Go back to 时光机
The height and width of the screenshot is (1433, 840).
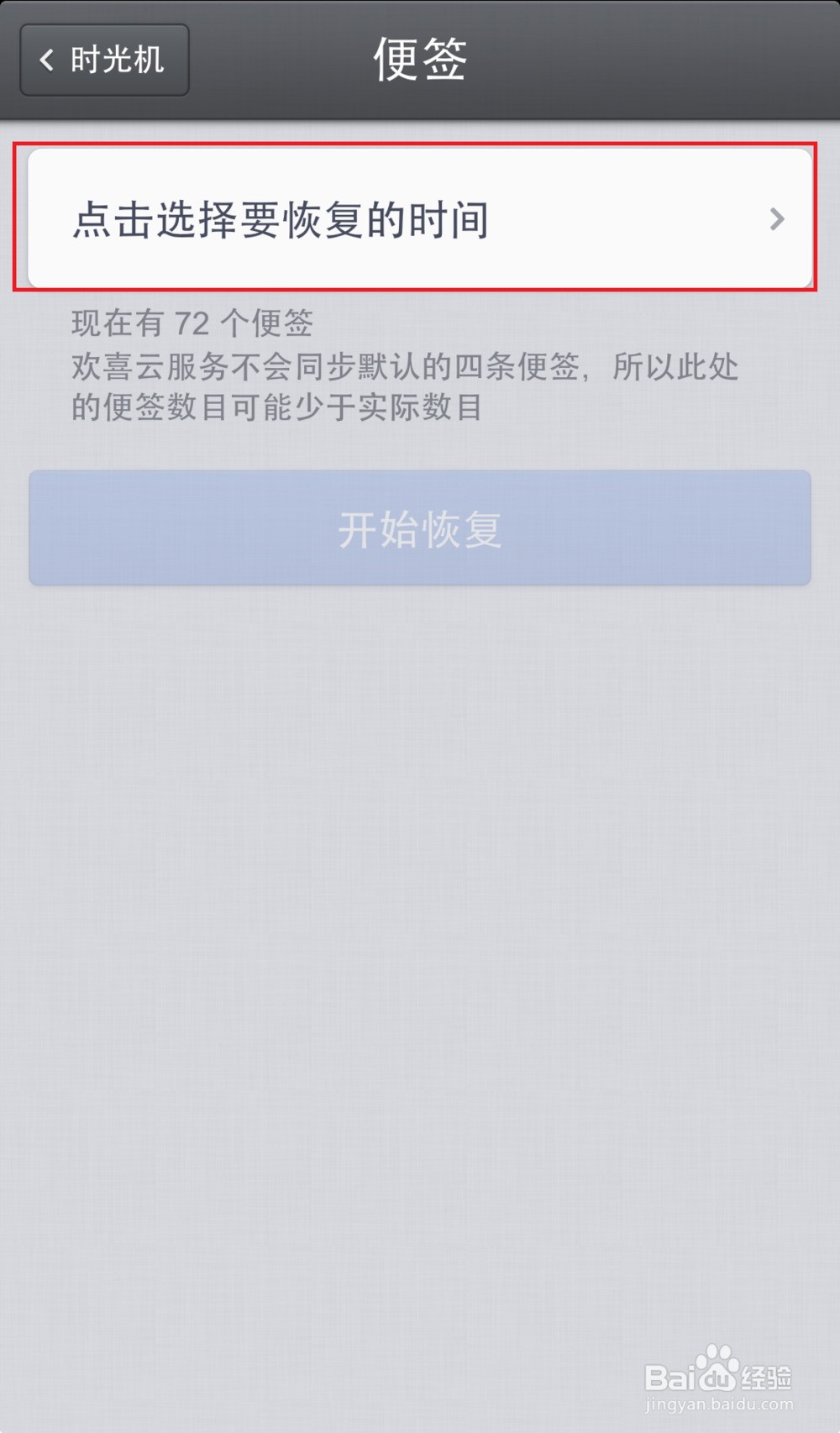pyautogui.click(x=104, y=60)
